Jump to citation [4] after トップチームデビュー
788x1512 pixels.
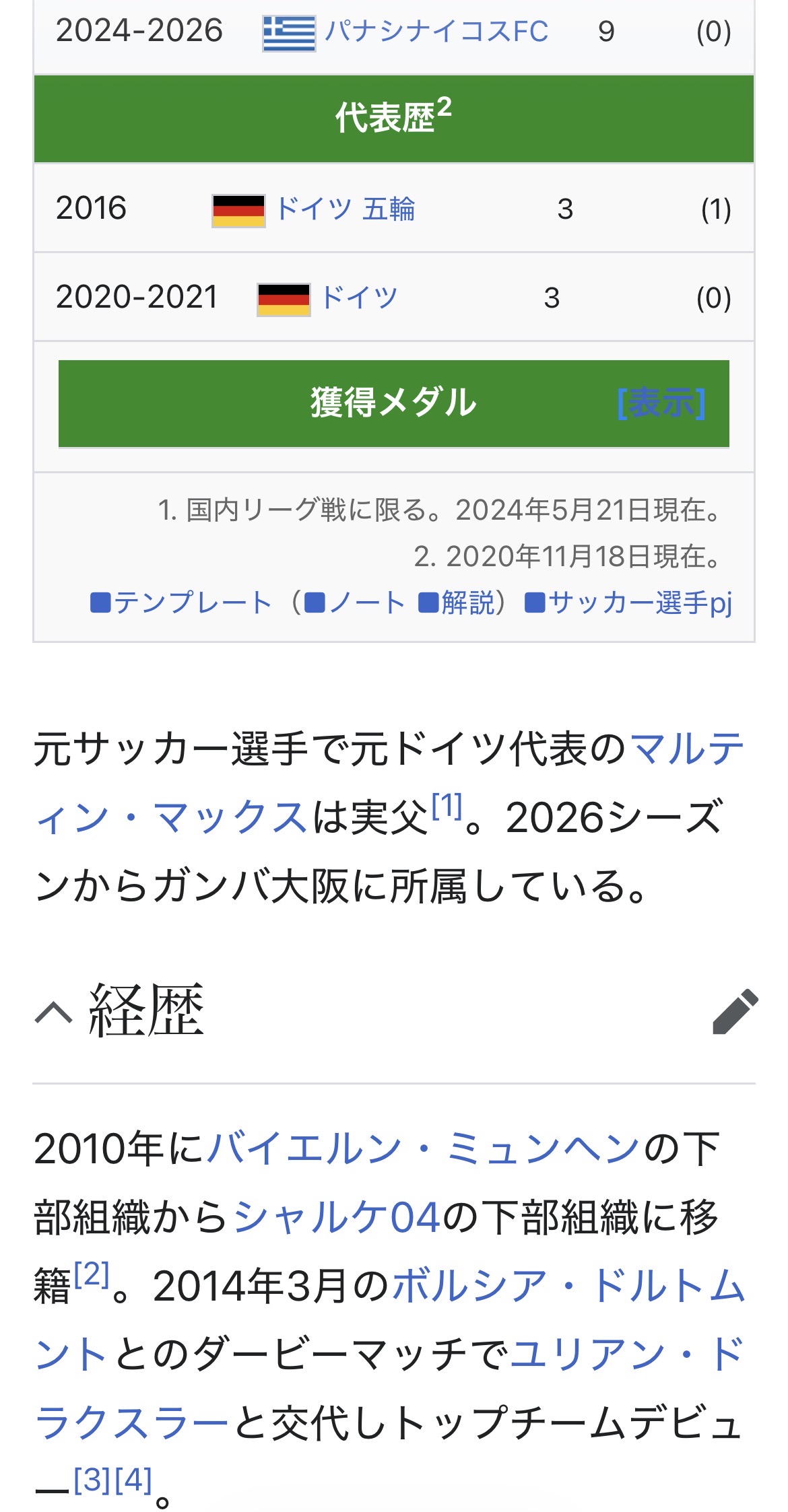click(x=133, y=1480)
